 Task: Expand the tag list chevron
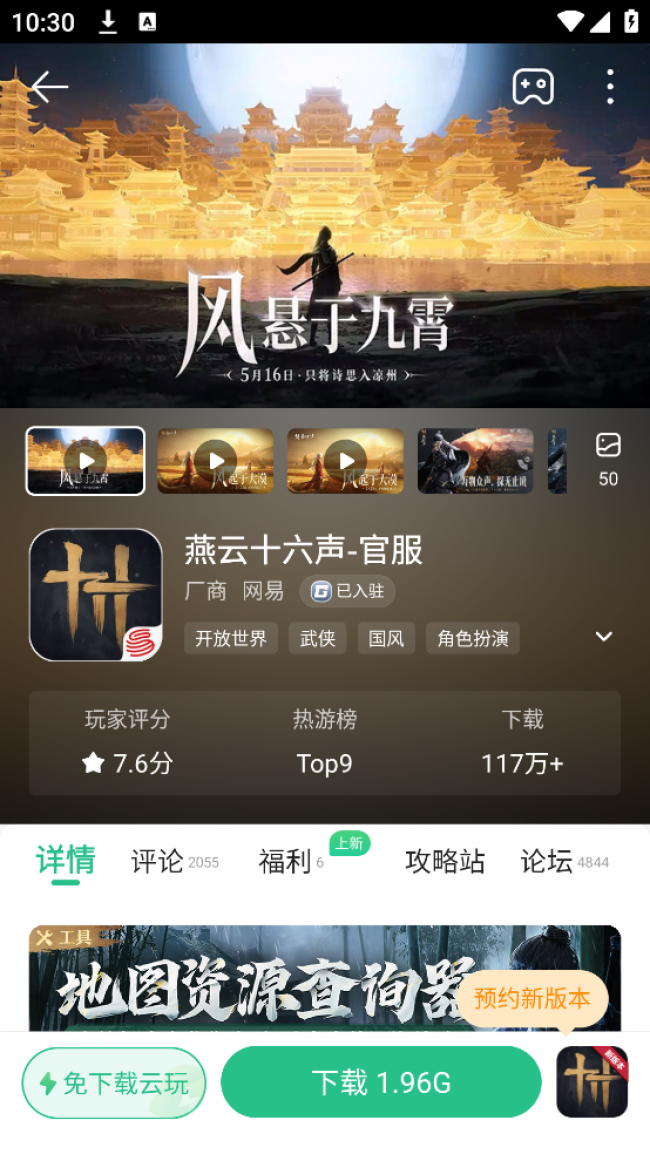tap(604, 636)
